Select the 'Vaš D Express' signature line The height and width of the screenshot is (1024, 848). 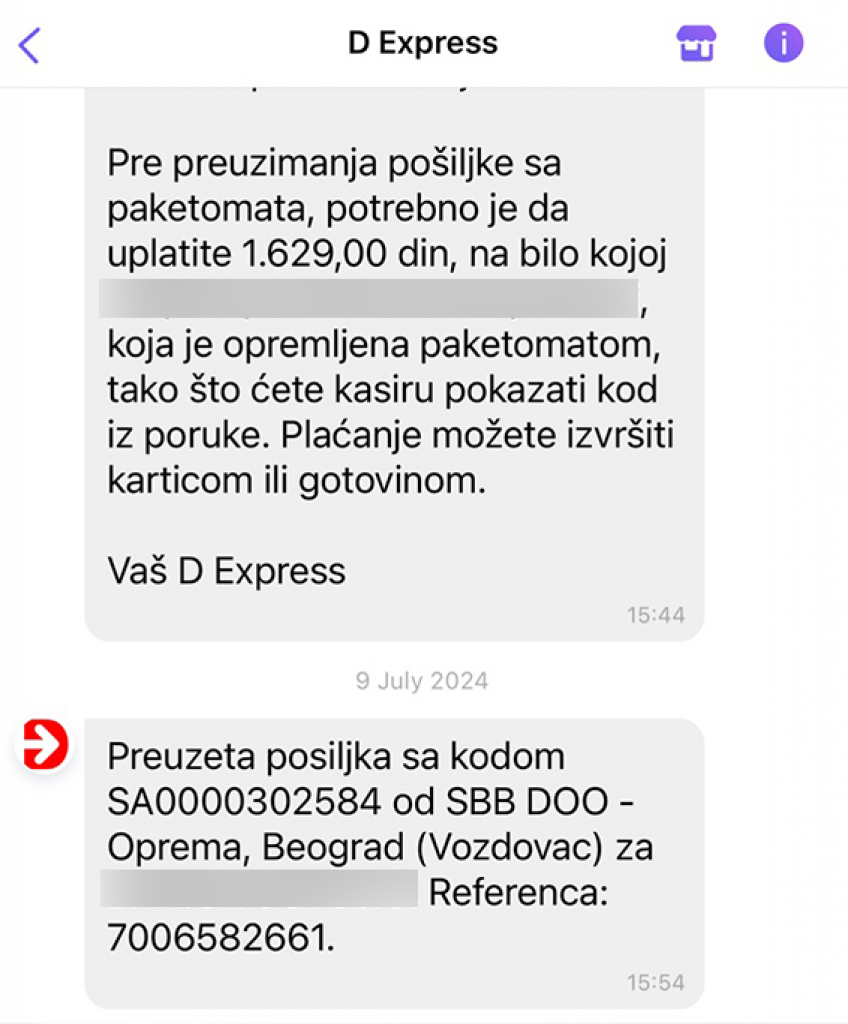226,570
